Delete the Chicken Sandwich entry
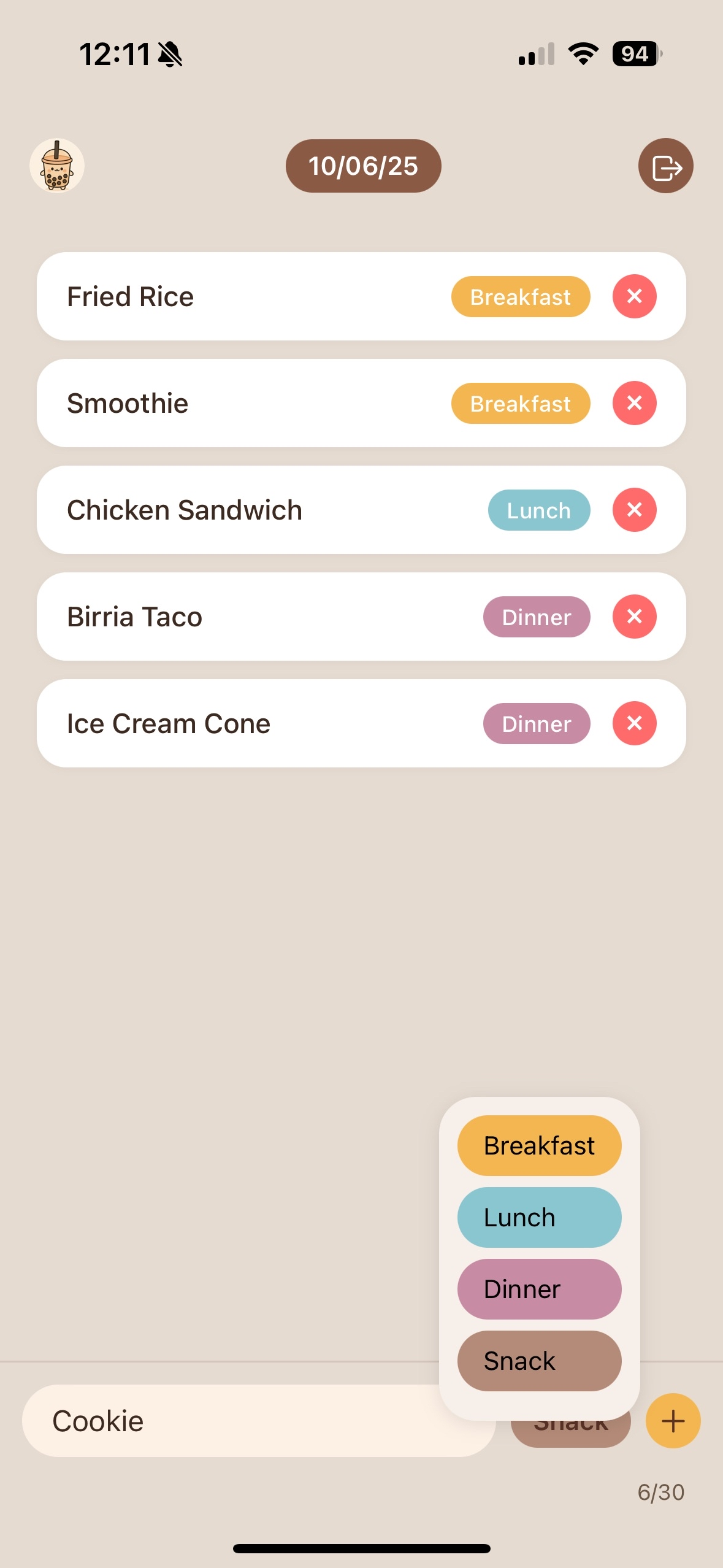Image resolution: width=723 pixels, height=1568 pixels. (x=634, y=510)
